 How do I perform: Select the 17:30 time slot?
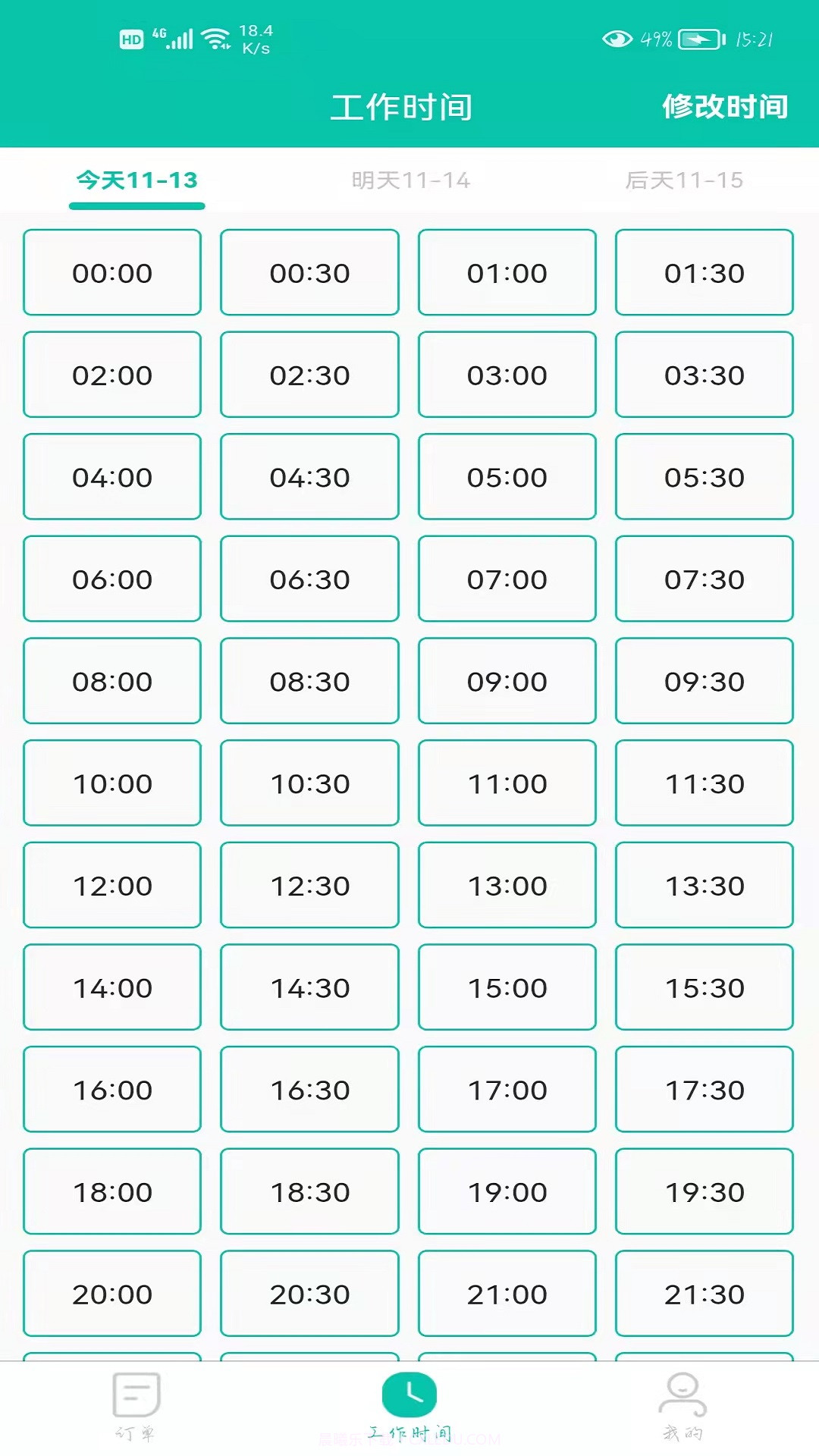pyautogui.click(x=704, y=1090)
